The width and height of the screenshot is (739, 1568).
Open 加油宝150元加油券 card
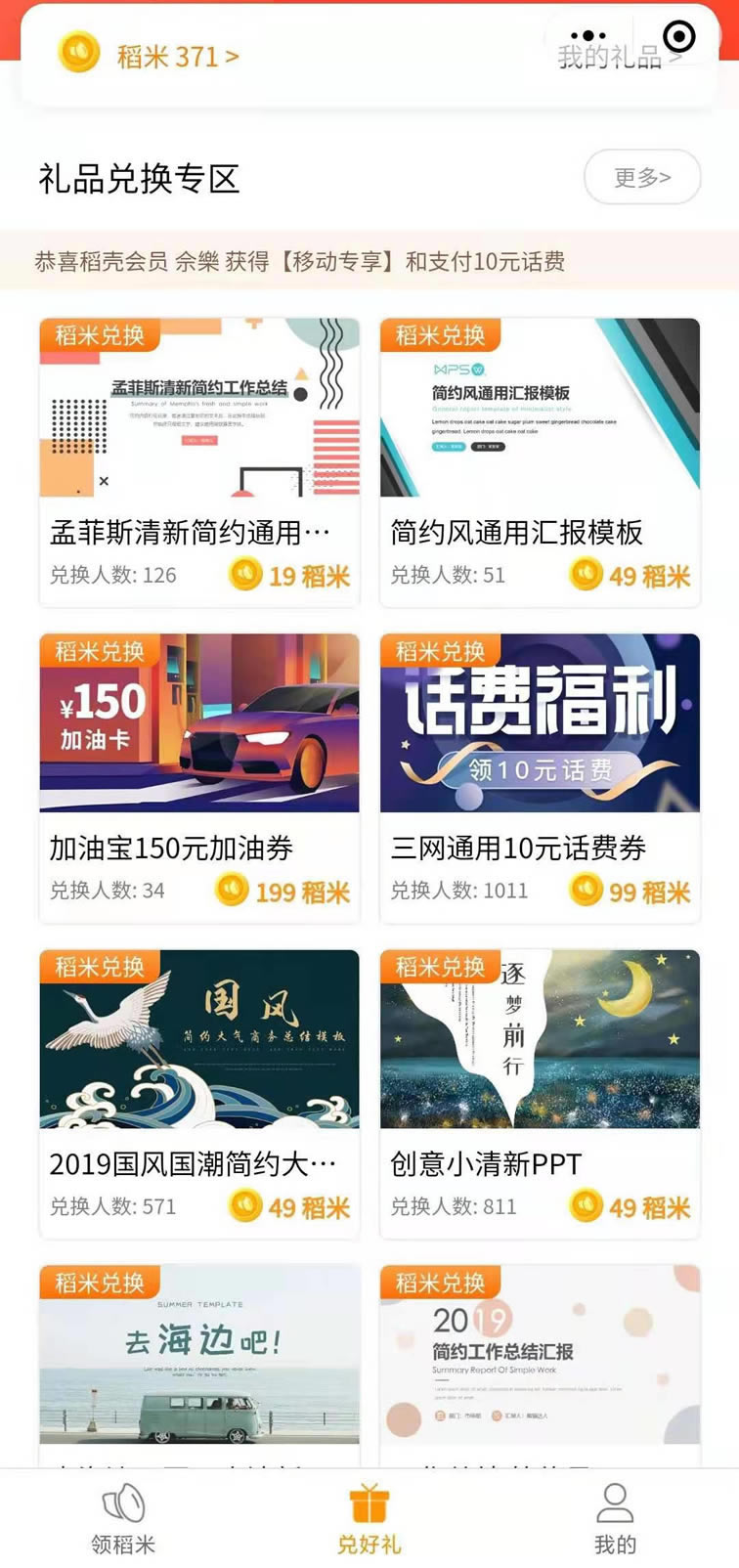tap(199, 778)
